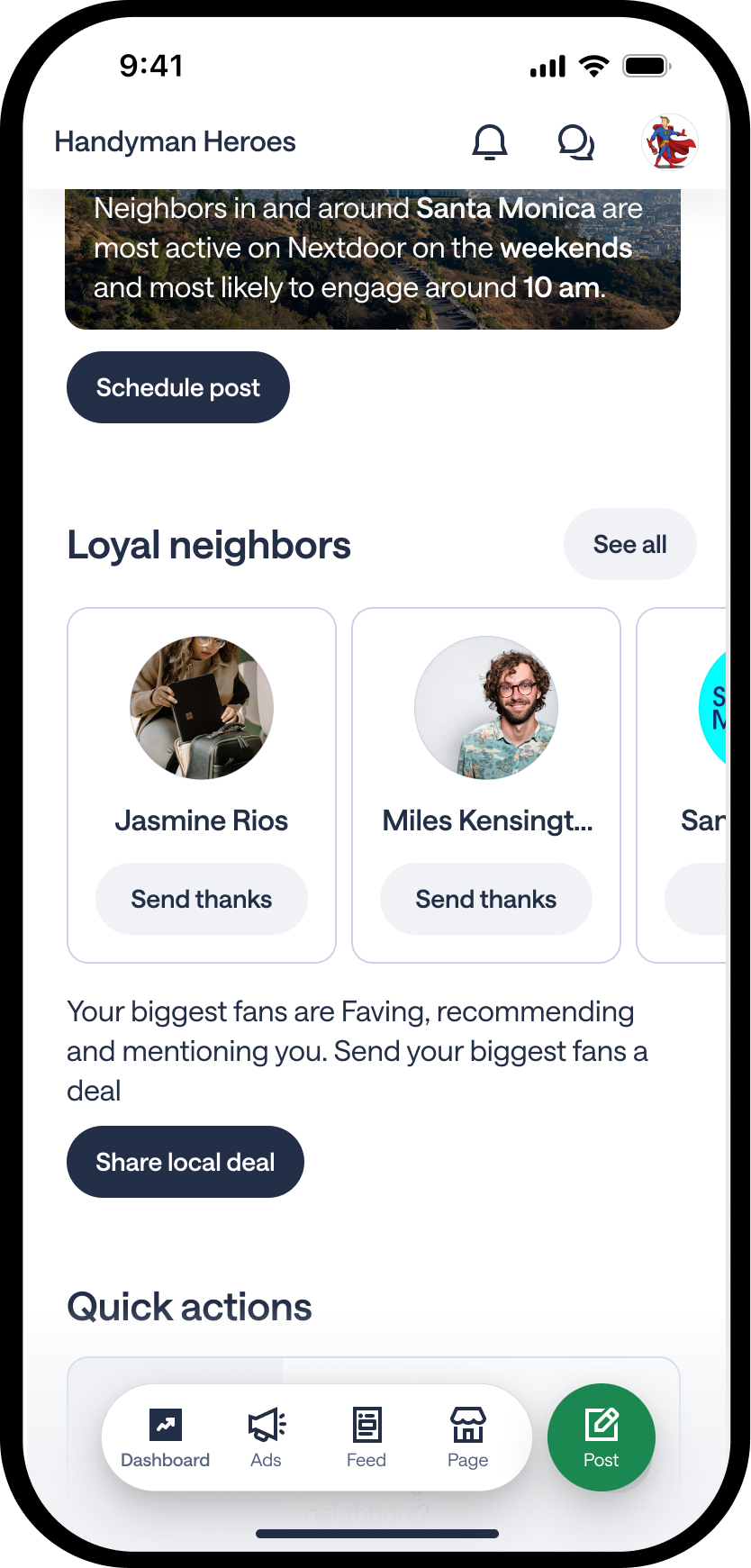This screenshot has width=751, height=1568.
Task: Send thanks to Jasmine Rios
Action: pyautogui.click(x=202, y=899)
